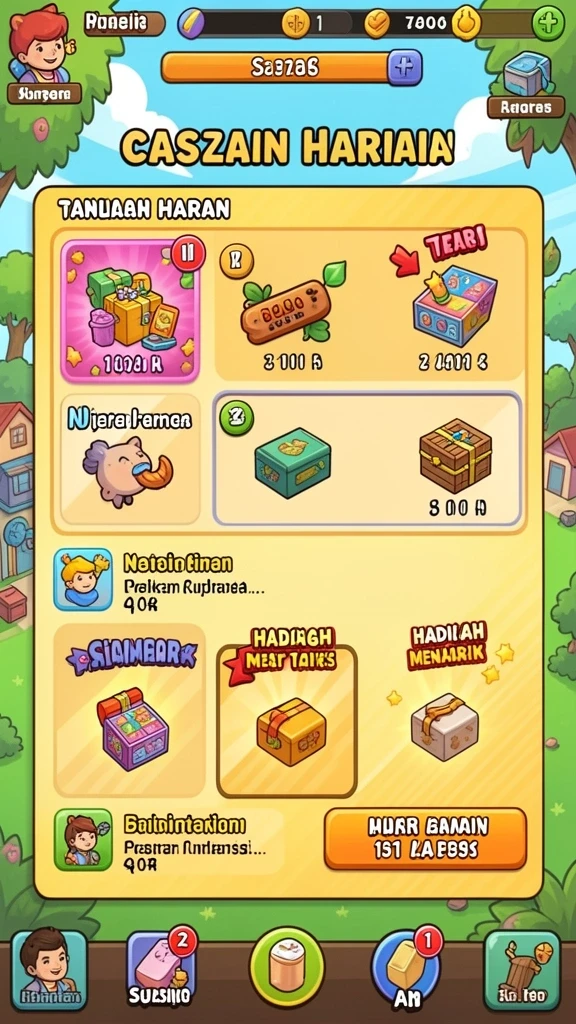Select the highlighted orange gift box card
The height and width of the screenshot is (1024, 576).
287,721
